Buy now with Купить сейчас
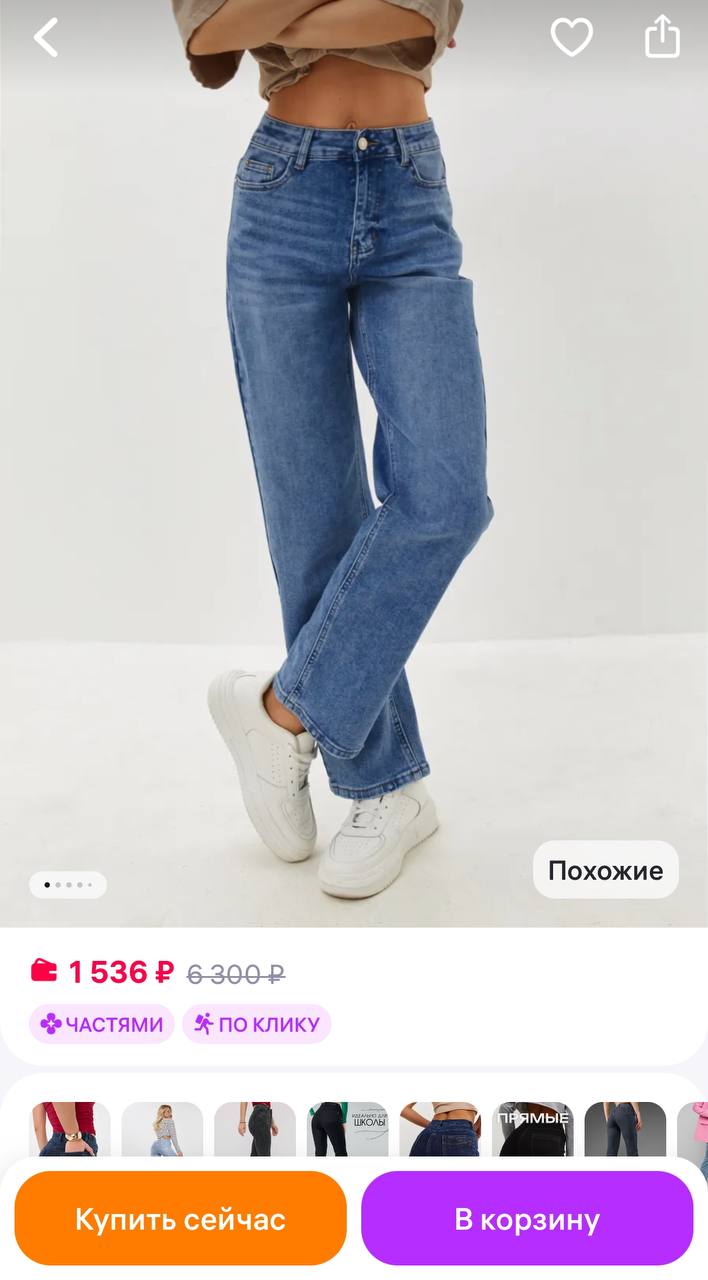This screenshot has width=708, height=1280. [180, 1219]
